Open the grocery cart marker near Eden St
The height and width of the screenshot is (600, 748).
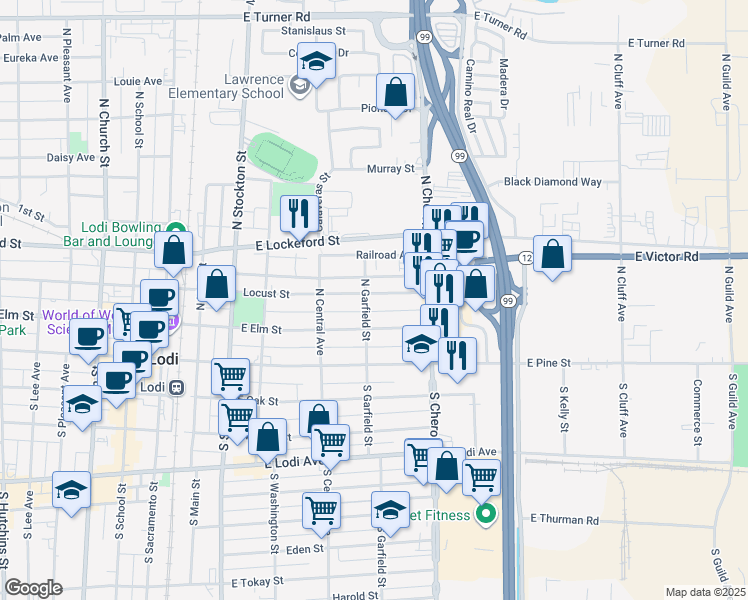(322, 510)
